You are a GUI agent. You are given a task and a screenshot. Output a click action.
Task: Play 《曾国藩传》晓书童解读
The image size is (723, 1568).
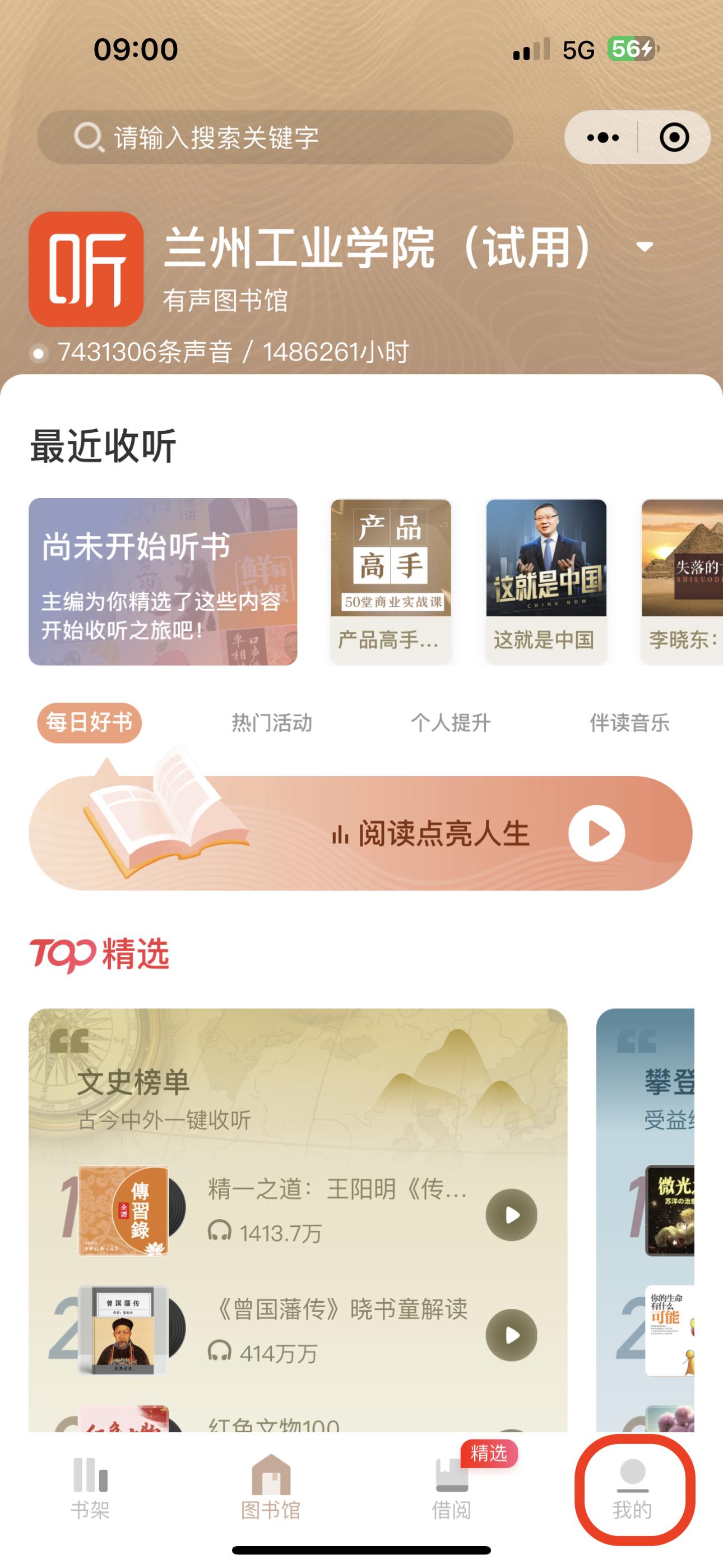click(511, 1335)
